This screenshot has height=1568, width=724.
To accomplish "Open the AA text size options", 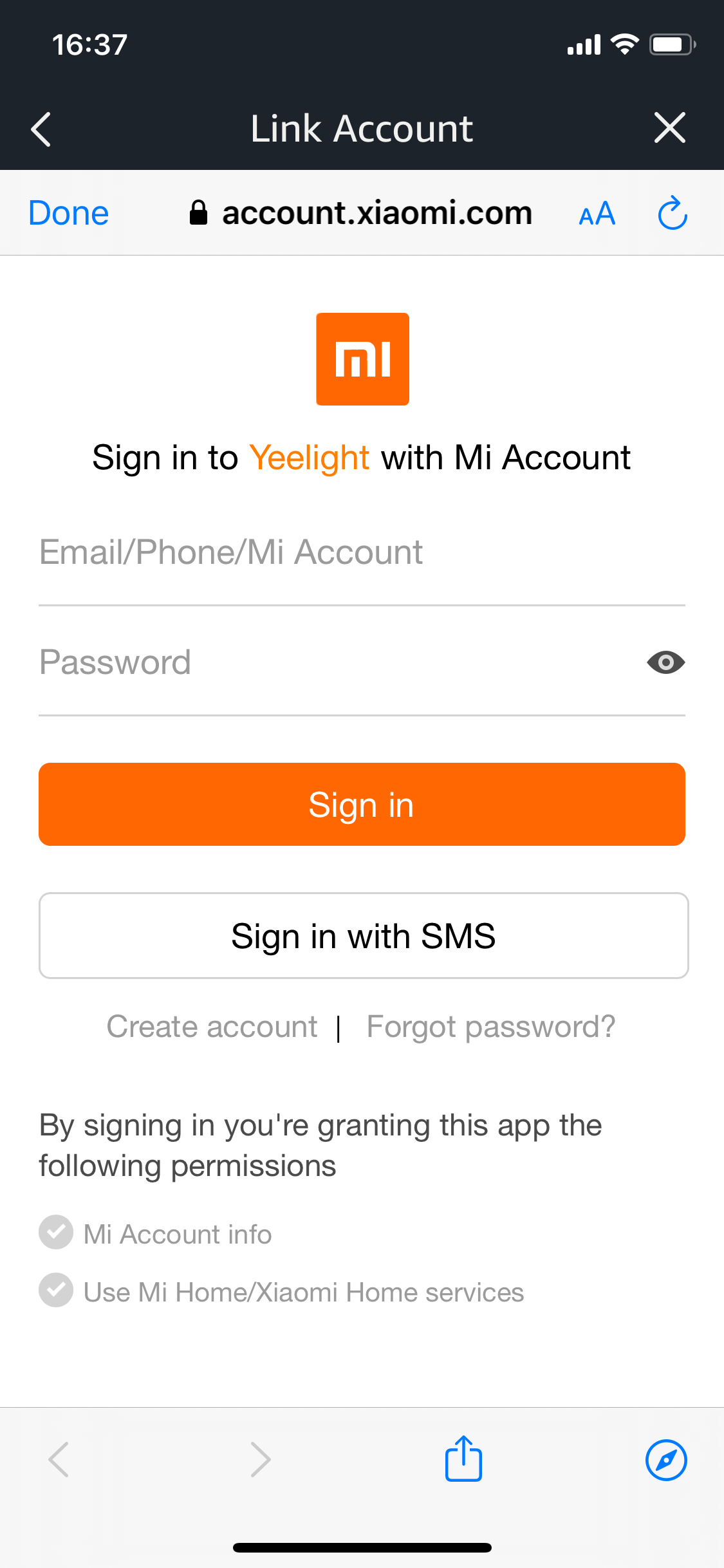I will pos(597,214).
